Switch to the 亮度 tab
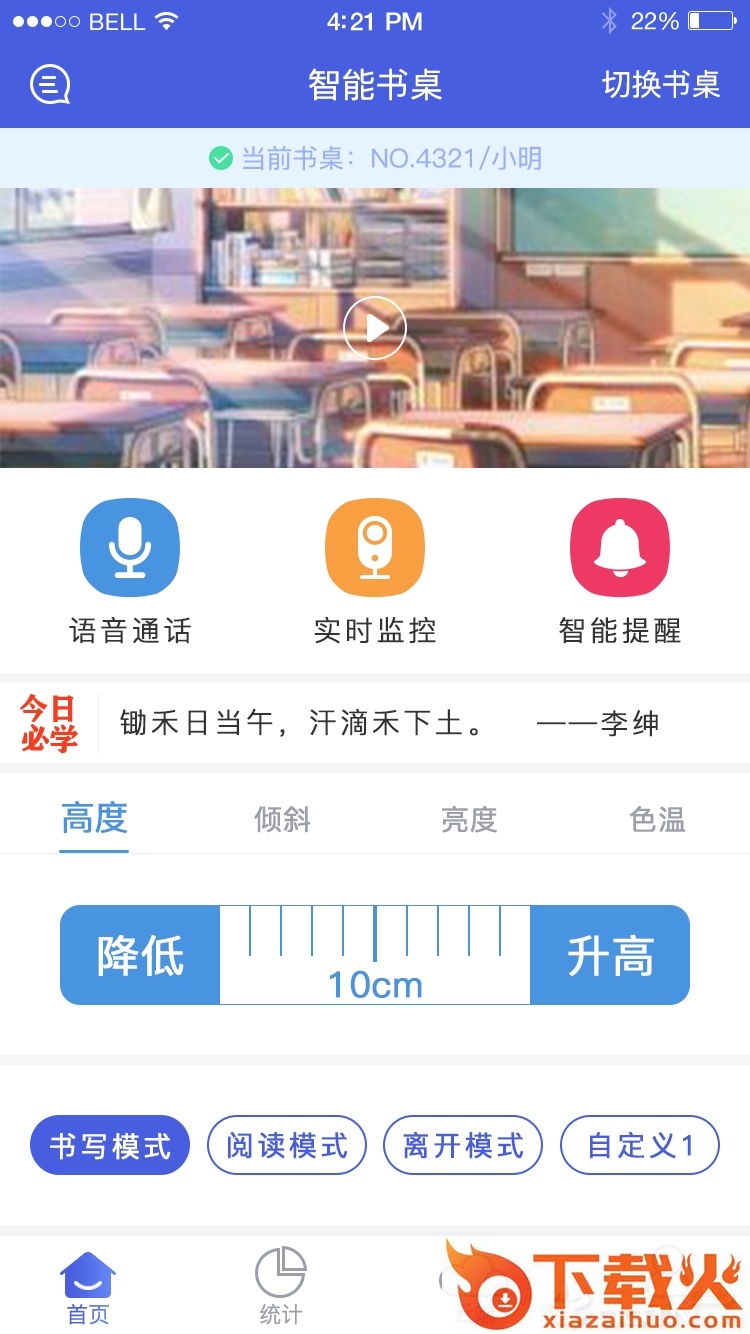The image size is (750, 1334). coord(469,820)
